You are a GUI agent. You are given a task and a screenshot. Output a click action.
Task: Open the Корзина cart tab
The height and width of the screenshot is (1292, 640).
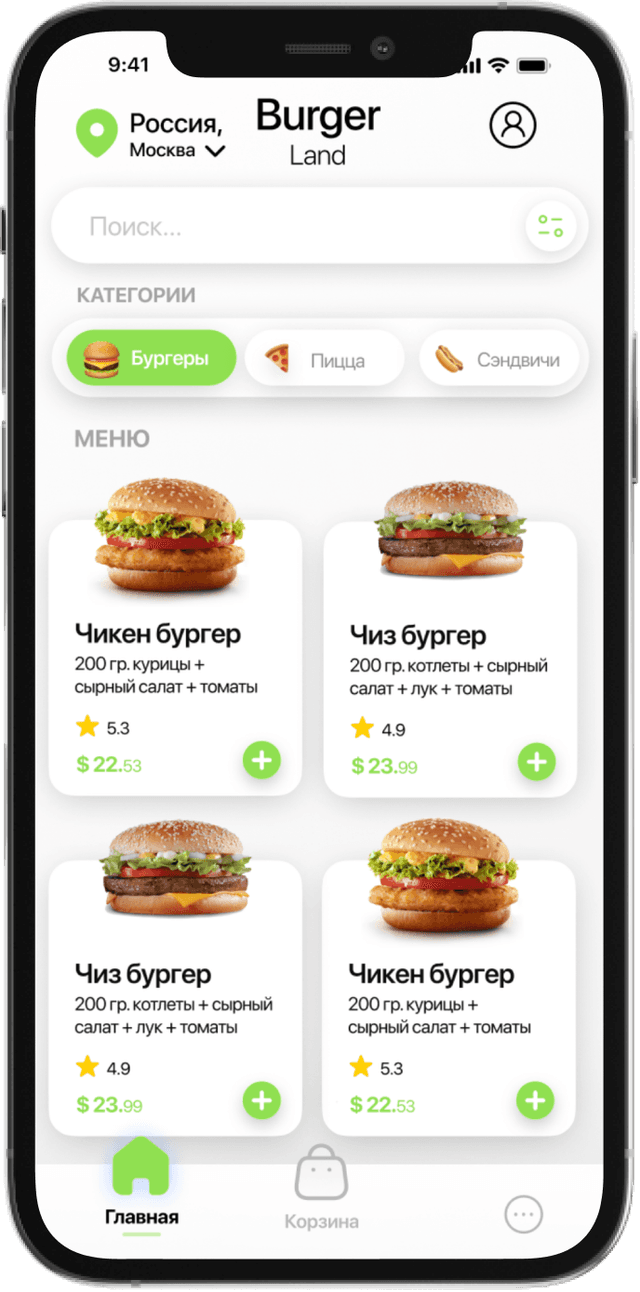tap(321, 1190)
